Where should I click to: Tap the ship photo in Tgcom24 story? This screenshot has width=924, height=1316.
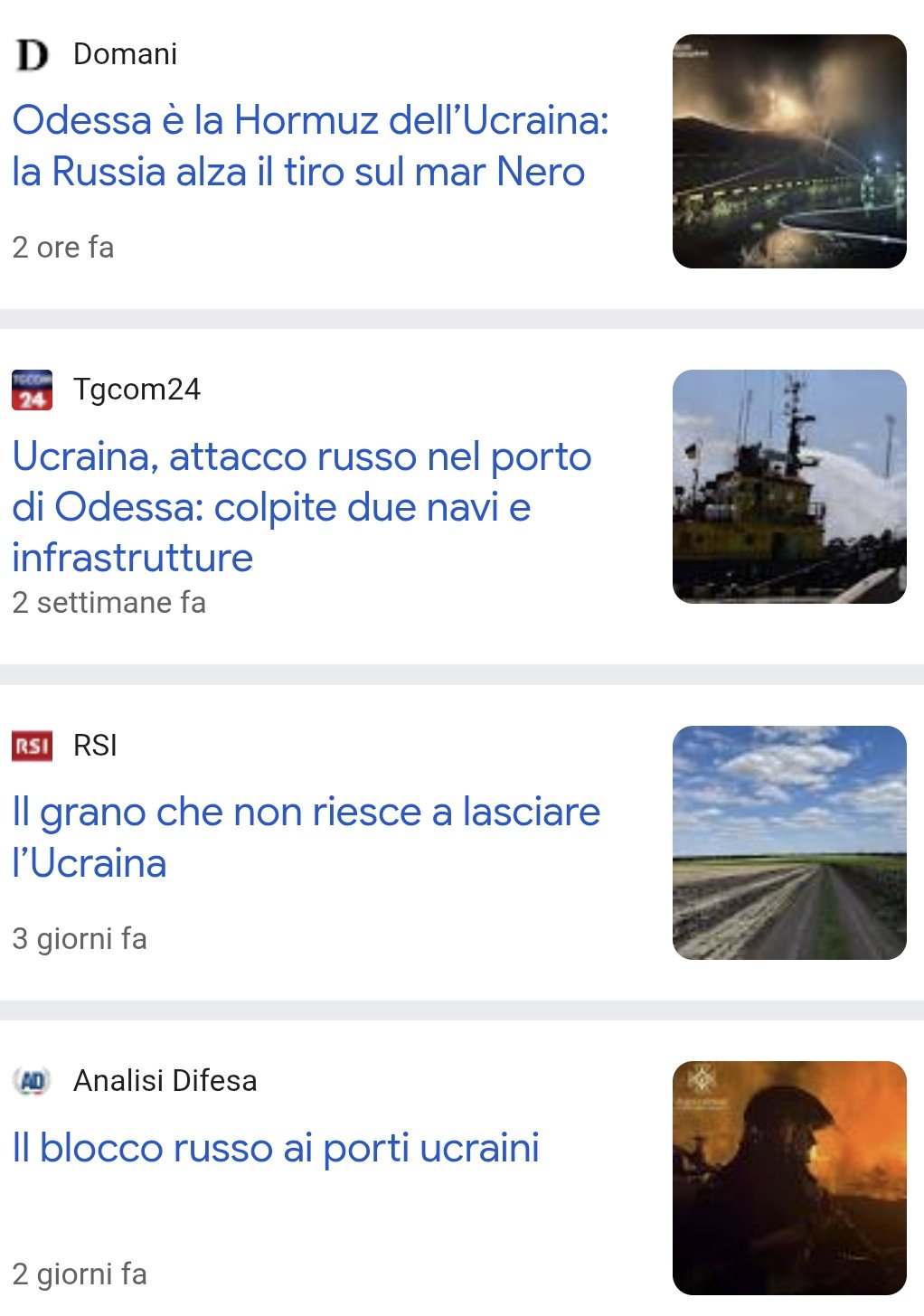789,486
